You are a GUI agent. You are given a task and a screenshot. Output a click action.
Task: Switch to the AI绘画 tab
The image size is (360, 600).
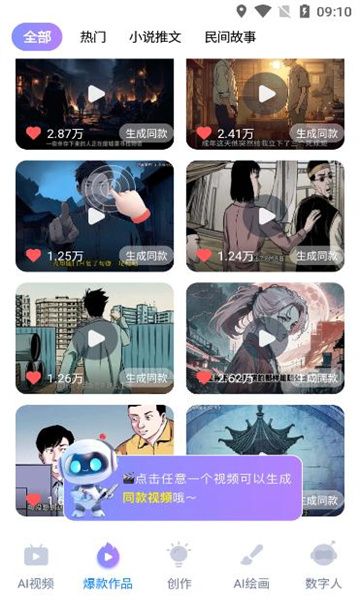[x=251, y=567]
